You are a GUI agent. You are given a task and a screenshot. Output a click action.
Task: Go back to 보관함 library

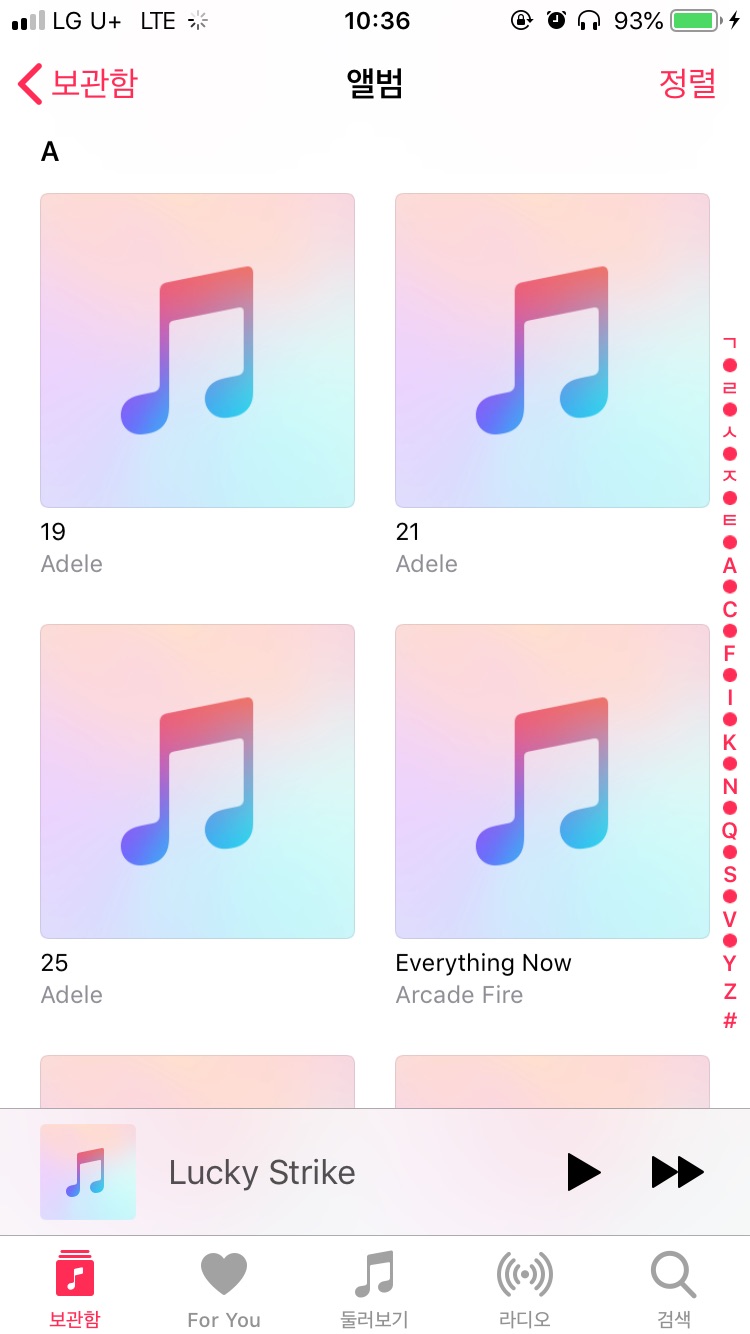pyautogui.click(x=78, y=84)
